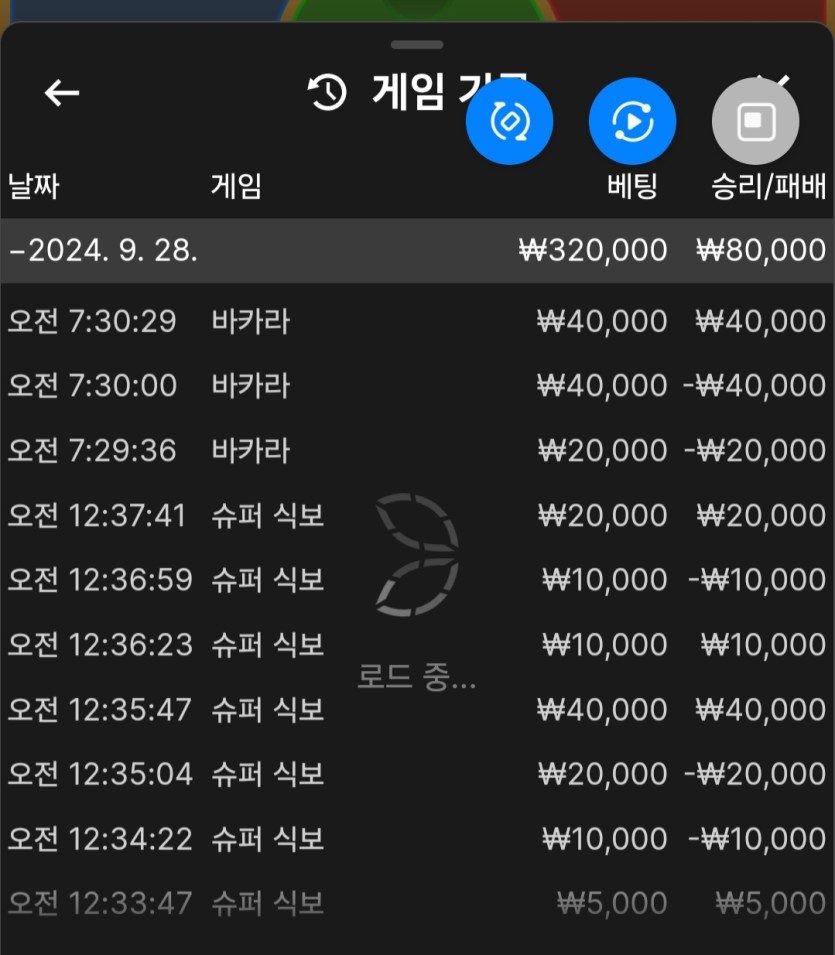Select the 12:34:22 Super Sic Bo record
The image size is (835, 955).
pos(417,839)
